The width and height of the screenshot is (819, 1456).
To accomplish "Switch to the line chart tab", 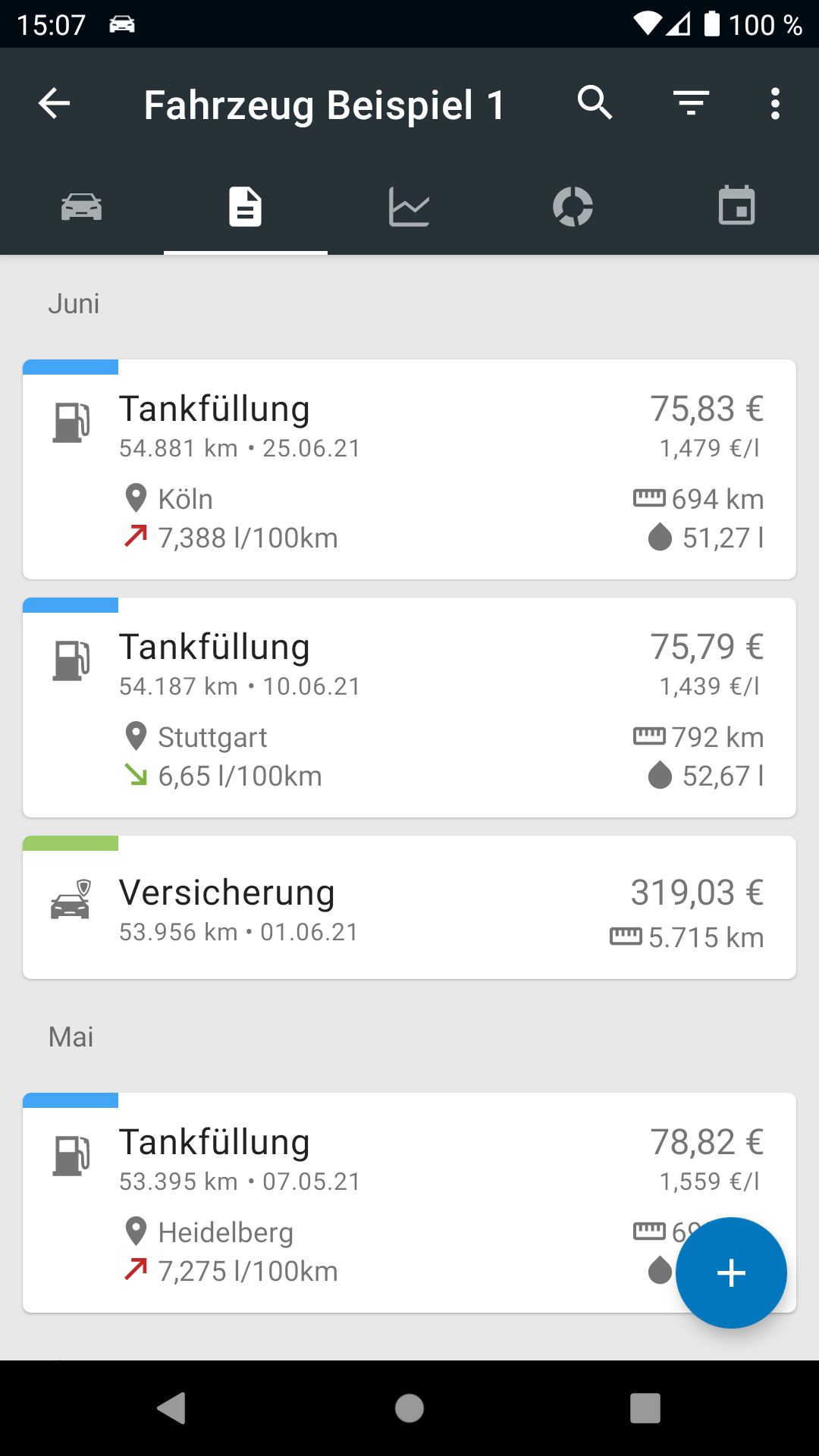I will (x=409, y=206).
